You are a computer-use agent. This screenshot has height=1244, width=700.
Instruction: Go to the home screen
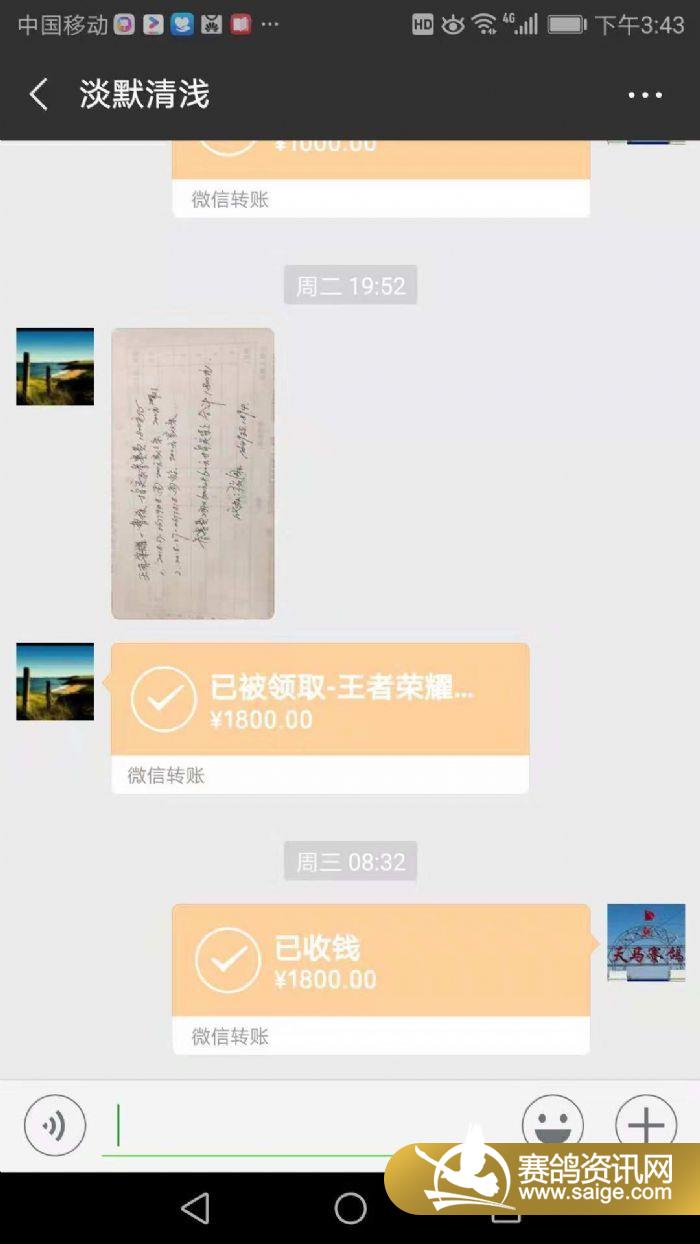350,1208
